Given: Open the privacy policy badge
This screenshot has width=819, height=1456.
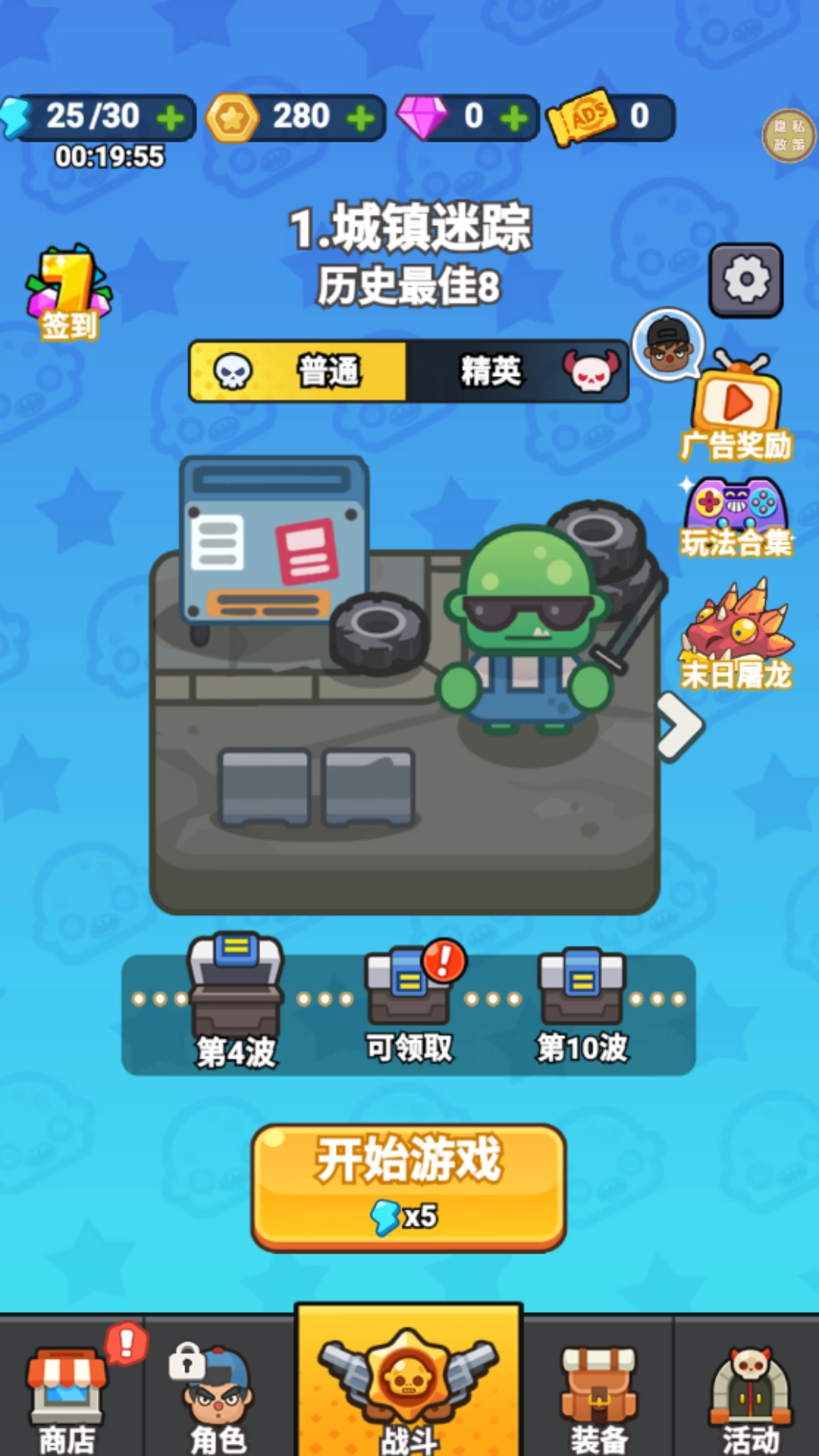Looking at the screenshot, I should (x=789, y=136).
